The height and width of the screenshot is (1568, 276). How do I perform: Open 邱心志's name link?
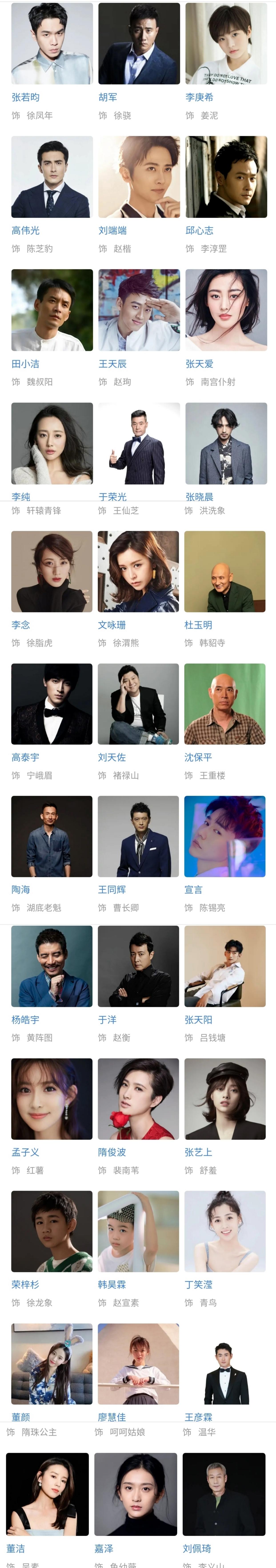(199, 231)
